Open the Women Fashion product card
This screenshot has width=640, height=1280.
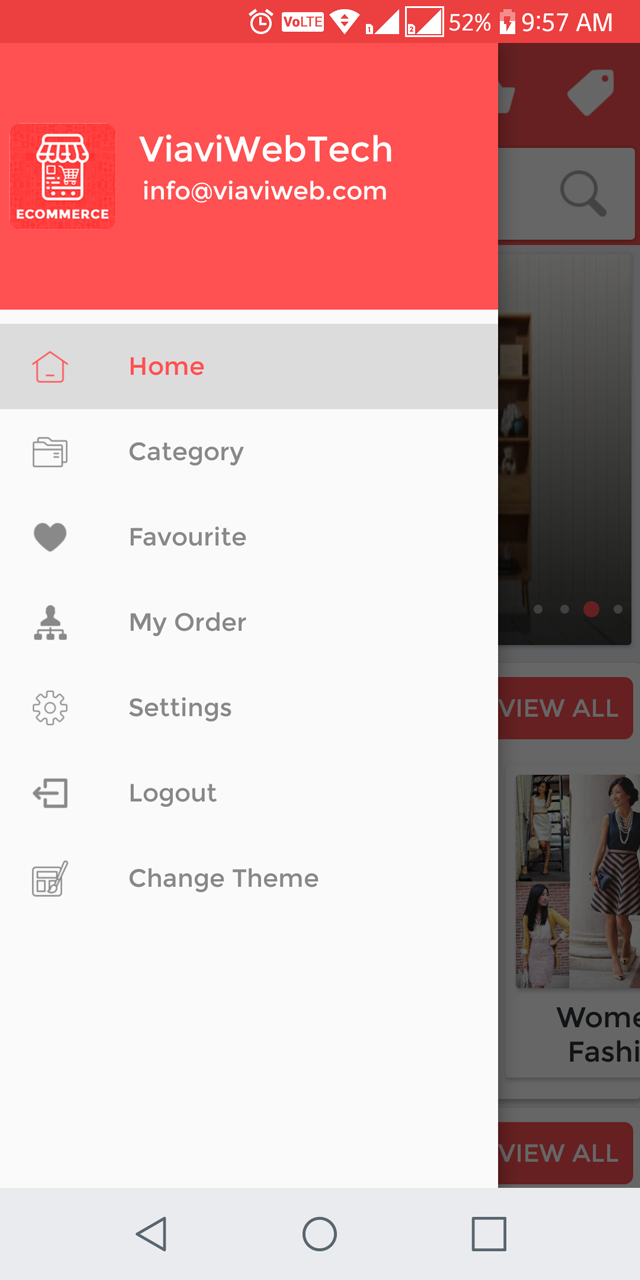click(575, 920)
